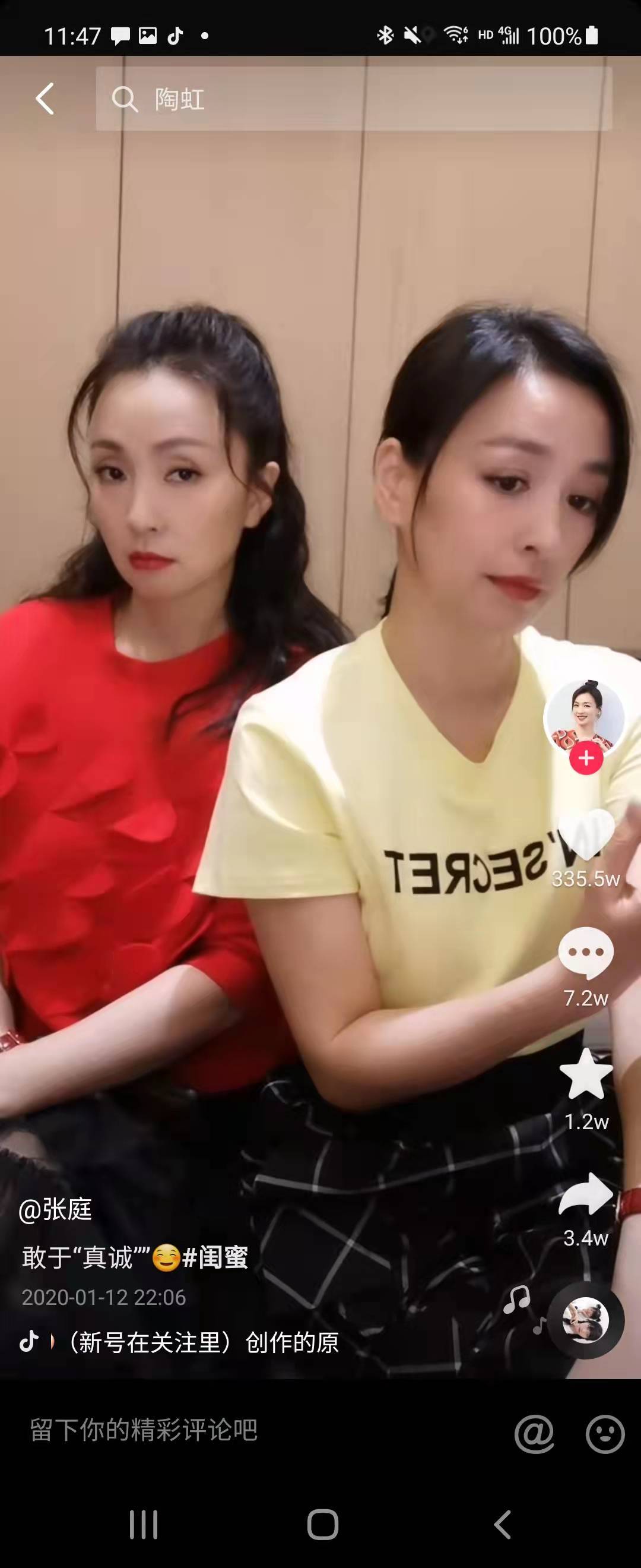
Task: Open the @张庭 username link
Action: (55, 1209)
